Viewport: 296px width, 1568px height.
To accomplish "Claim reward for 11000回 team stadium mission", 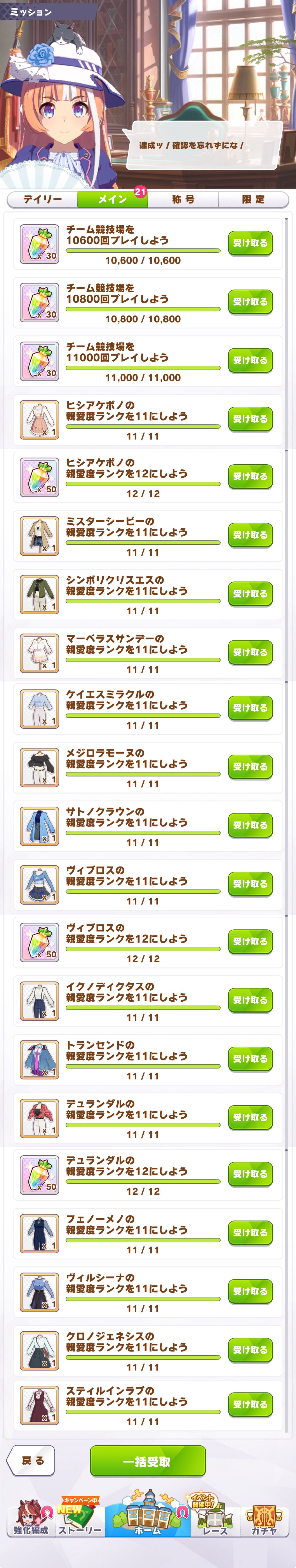I will (x=250, y=360).
